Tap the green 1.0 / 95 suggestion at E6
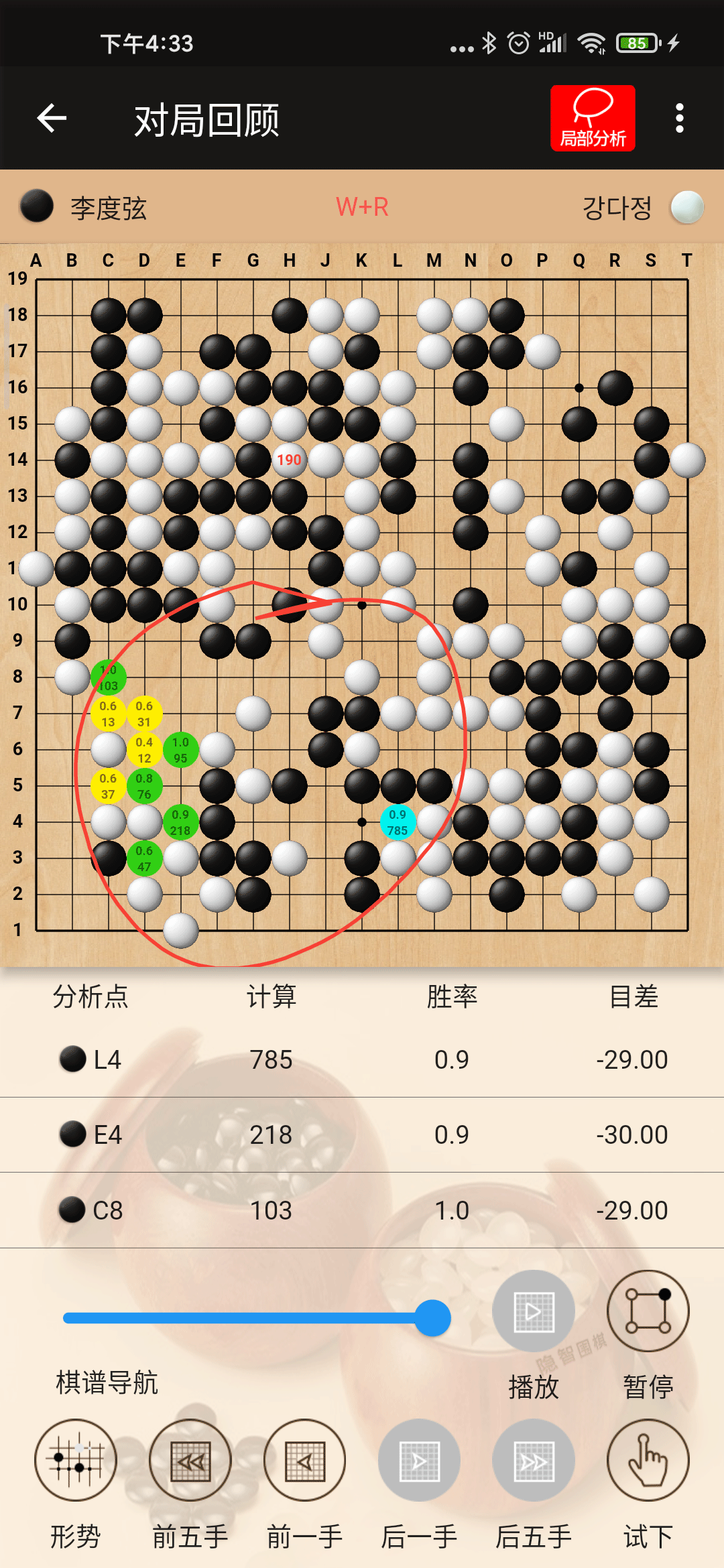Viewport: 724px width, 1568px height. [180, 750]
